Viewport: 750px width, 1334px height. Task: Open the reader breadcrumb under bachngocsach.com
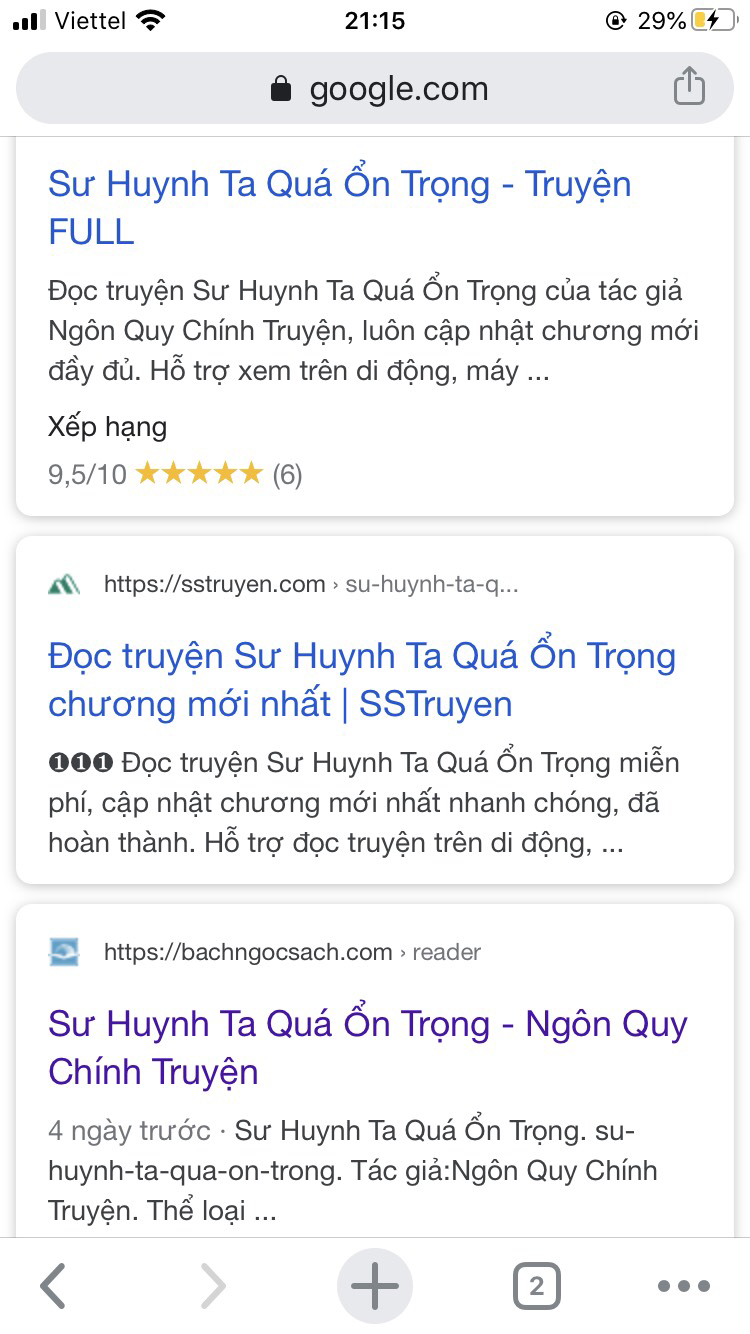(x=446, y=952)
